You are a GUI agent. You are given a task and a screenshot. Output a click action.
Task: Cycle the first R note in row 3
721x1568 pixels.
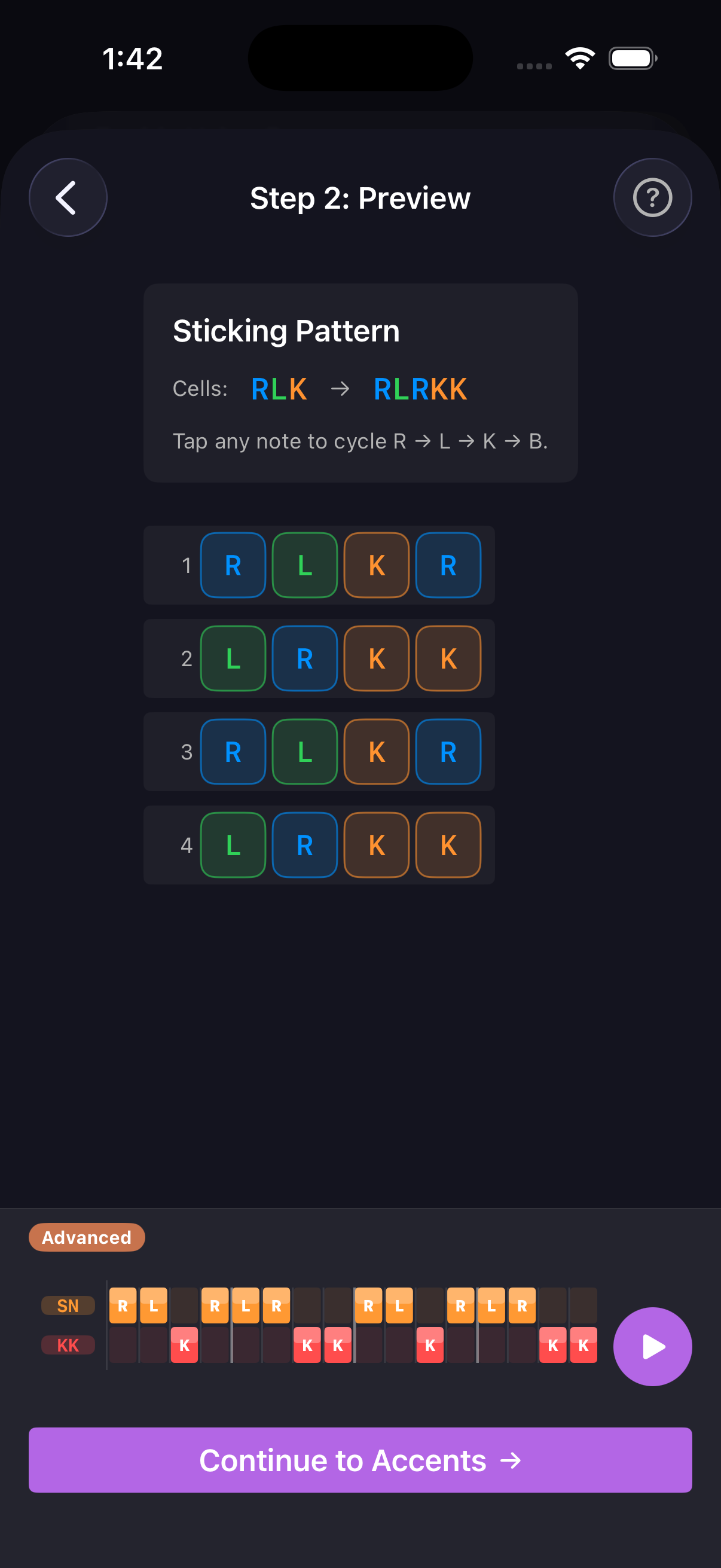tap(233, 752)
